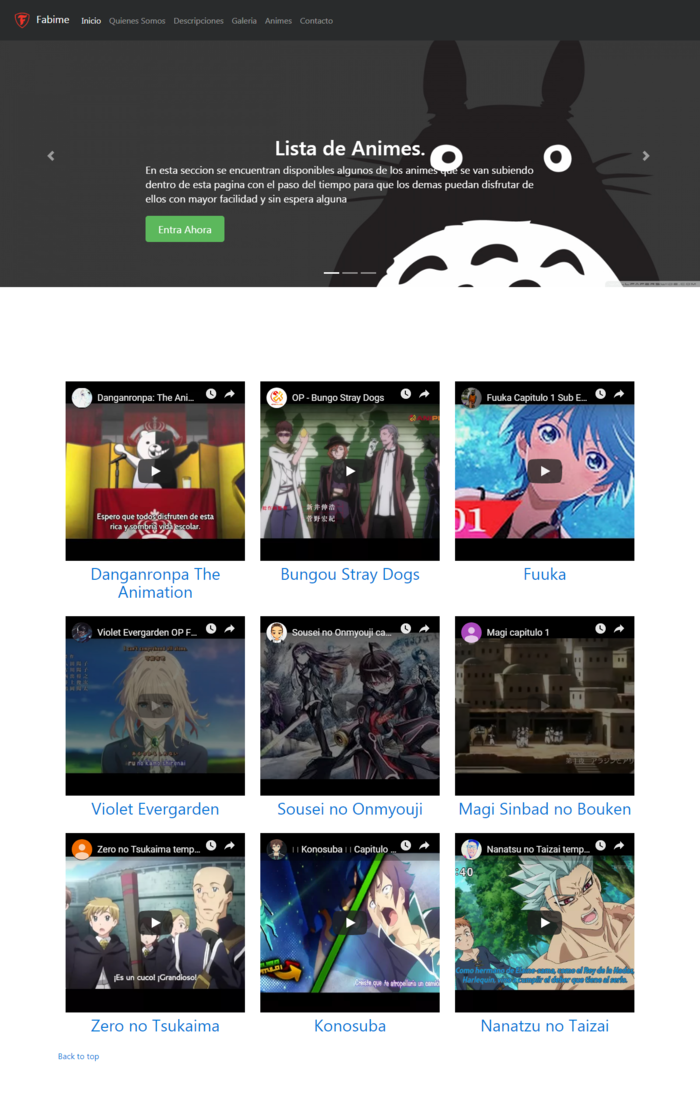Open the Zero no Tsukaima link
The height and width of the screenshot is (1095, 700).
click(155, 1026)
